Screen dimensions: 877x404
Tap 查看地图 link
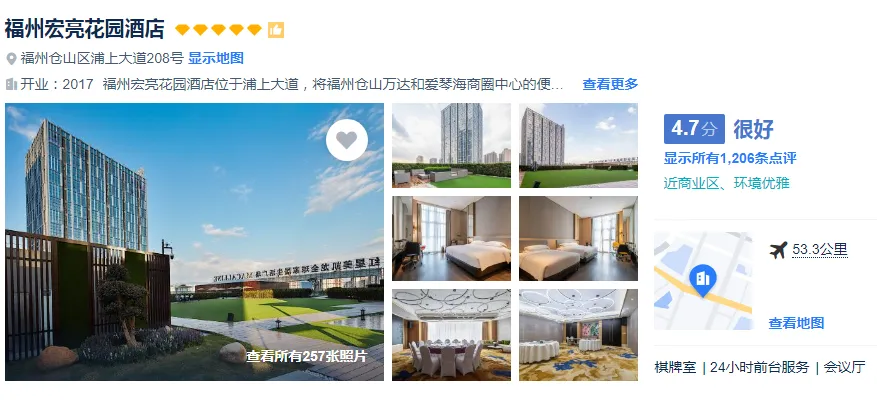pos(796,323)
